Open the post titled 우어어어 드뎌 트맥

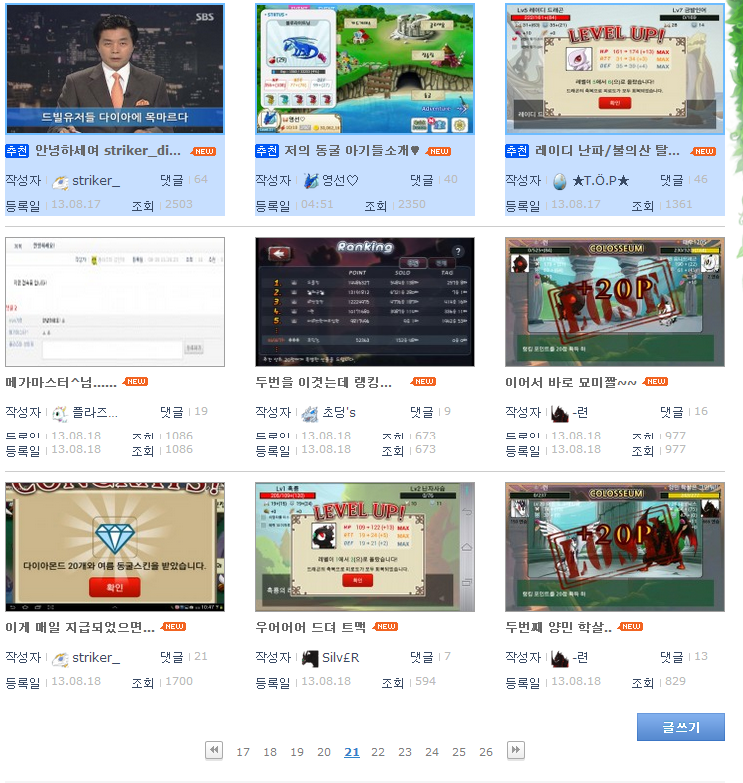click(x=311, y=627)
